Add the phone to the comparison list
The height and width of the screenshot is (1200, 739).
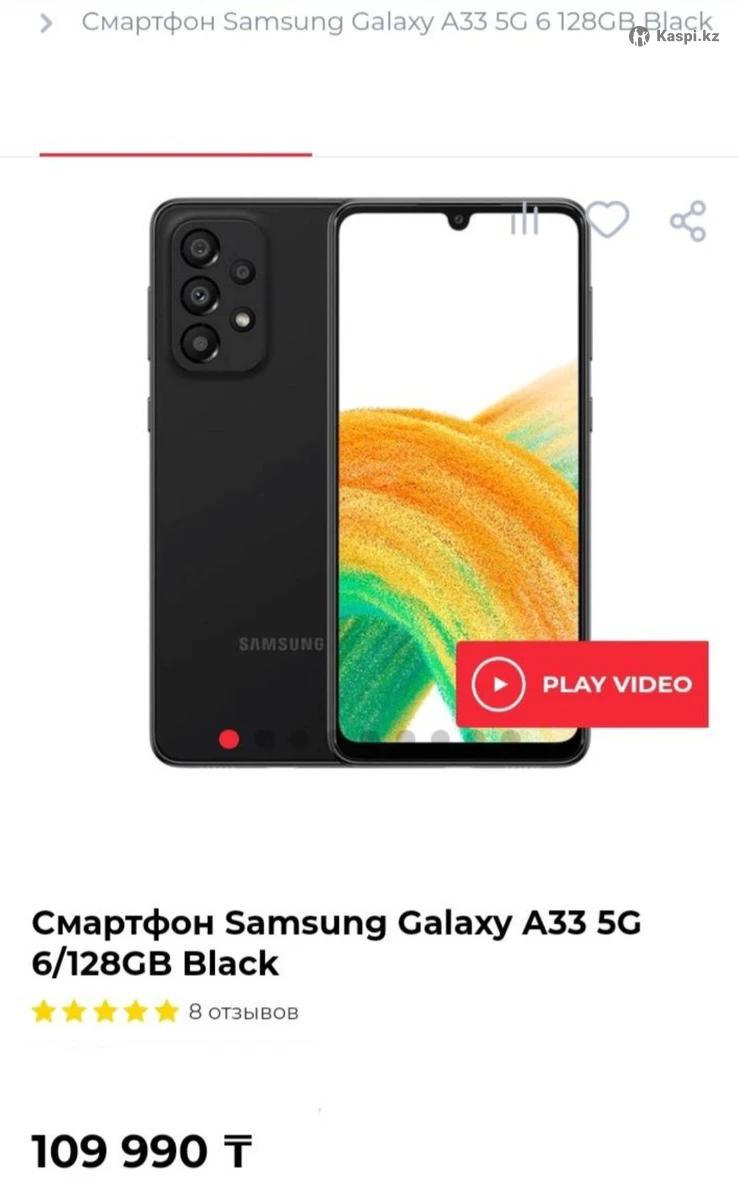coord(525,220)
